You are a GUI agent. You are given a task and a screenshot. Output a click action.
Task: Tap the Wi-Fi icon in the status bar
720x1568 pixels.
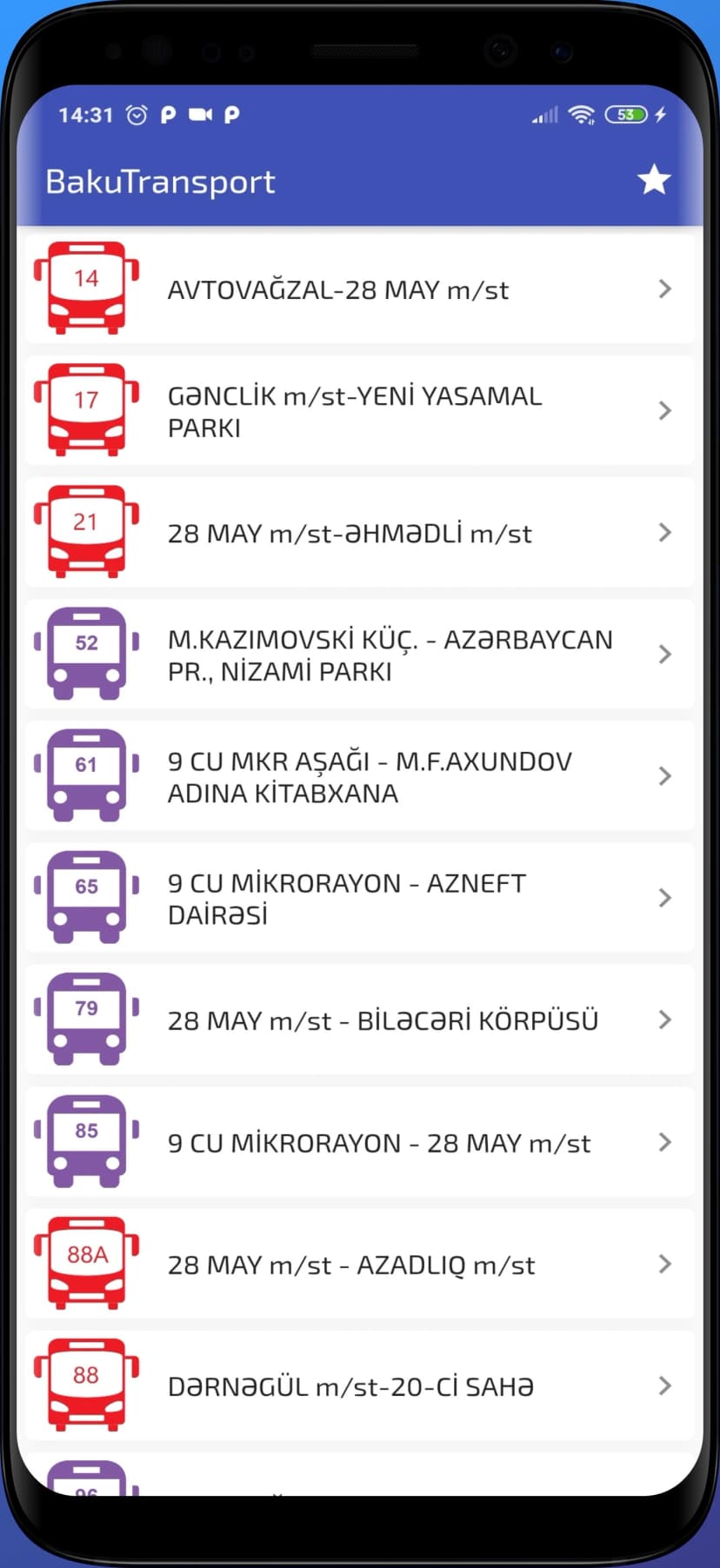point(581,113)
